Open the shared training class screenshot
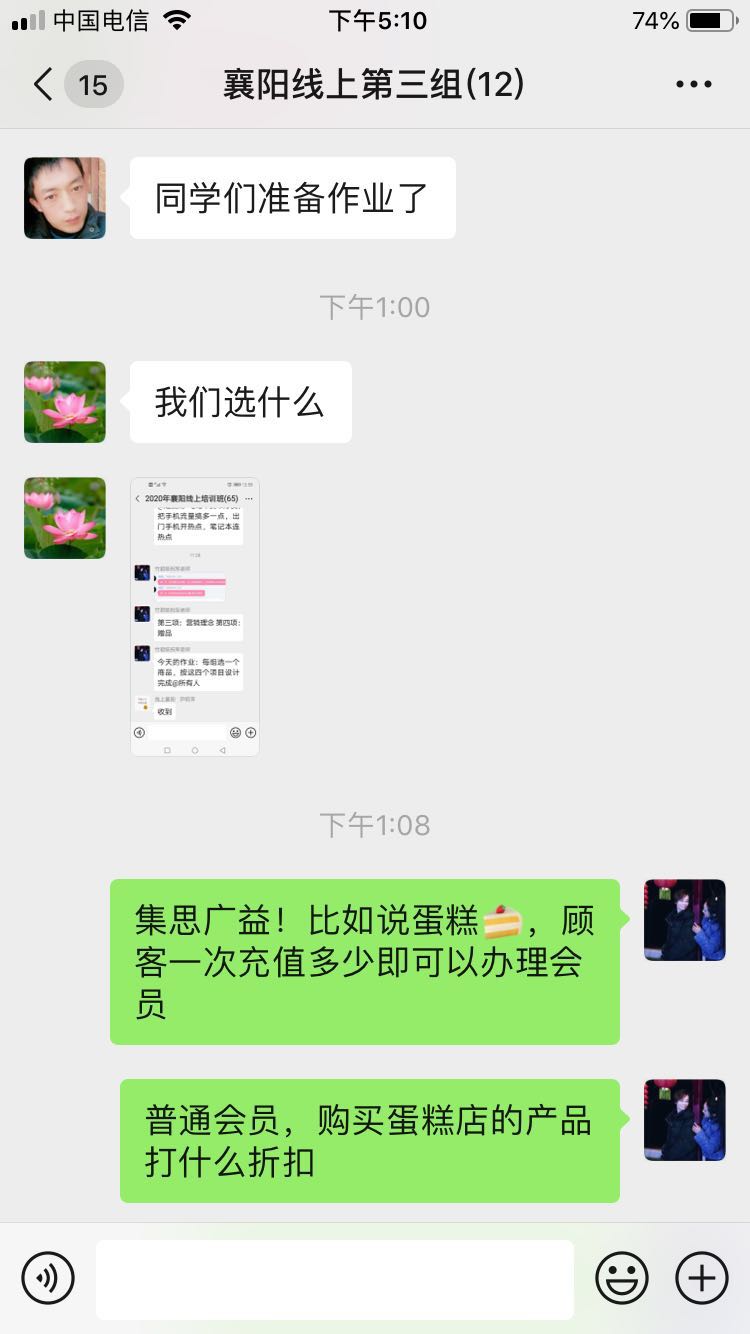 tap(194, 613)
